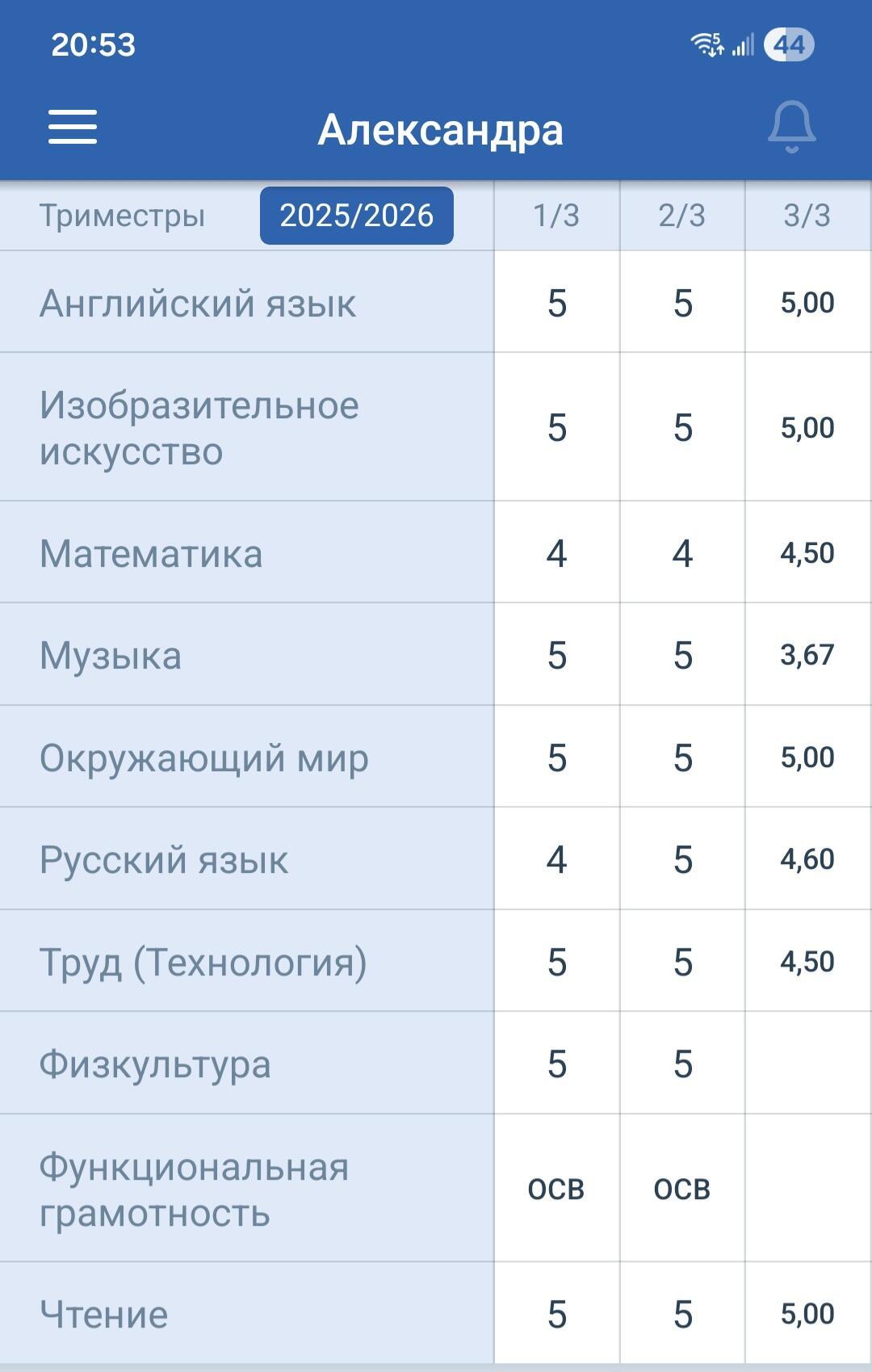Open the Русский язык subject row
The height and width of the screenshot is (1372, 872).
click(x=164, y=860)
